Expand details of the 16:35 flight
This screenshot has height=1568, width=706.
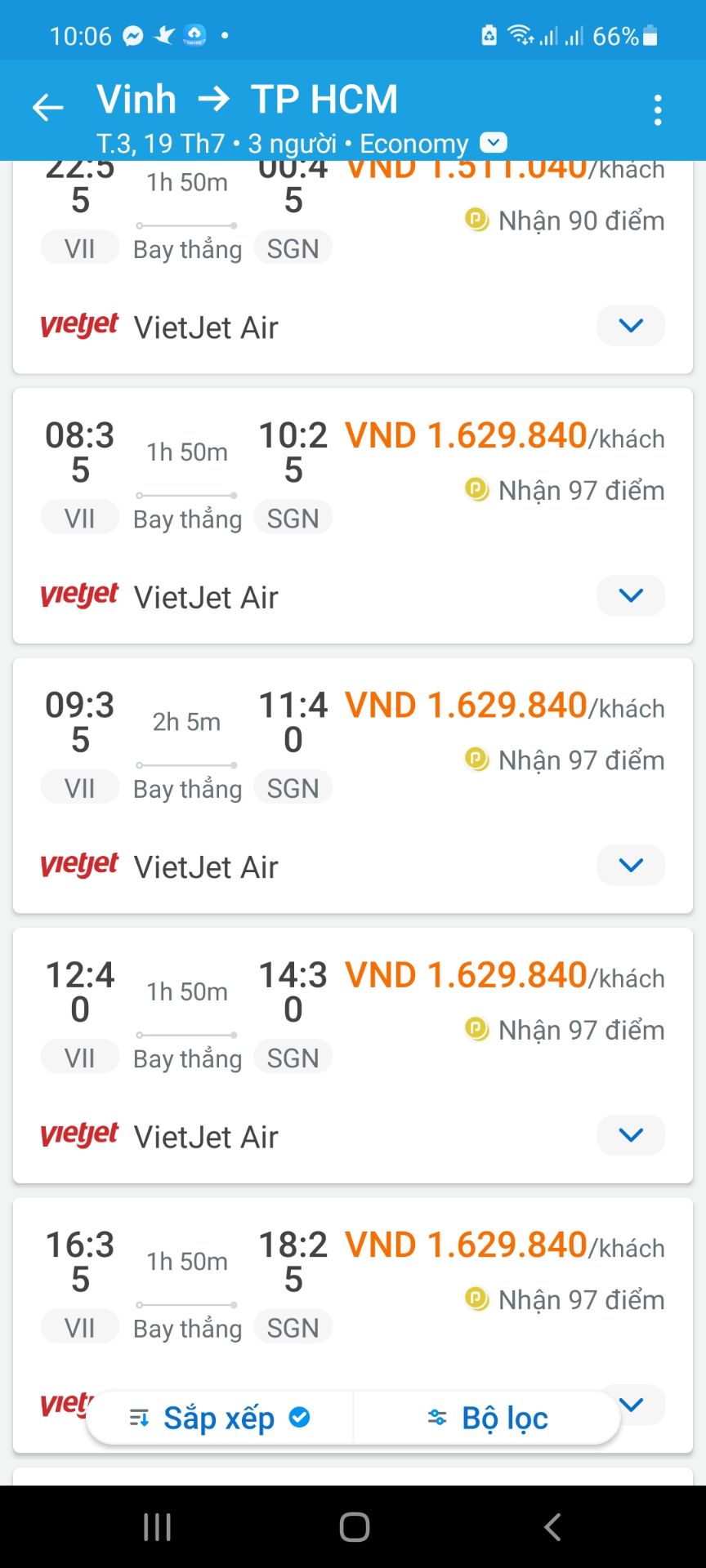coord(630,1404)
